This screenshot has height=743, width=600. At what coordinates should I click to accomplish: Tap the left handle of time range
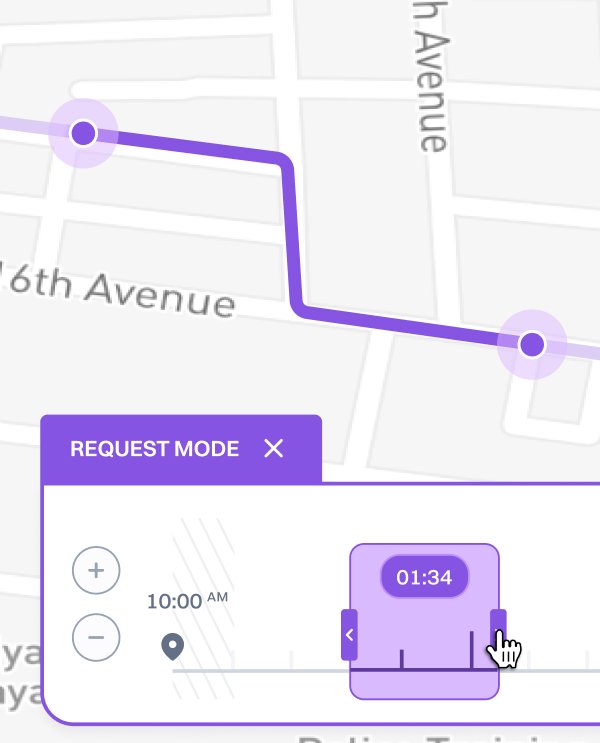[x=349, y=634]
